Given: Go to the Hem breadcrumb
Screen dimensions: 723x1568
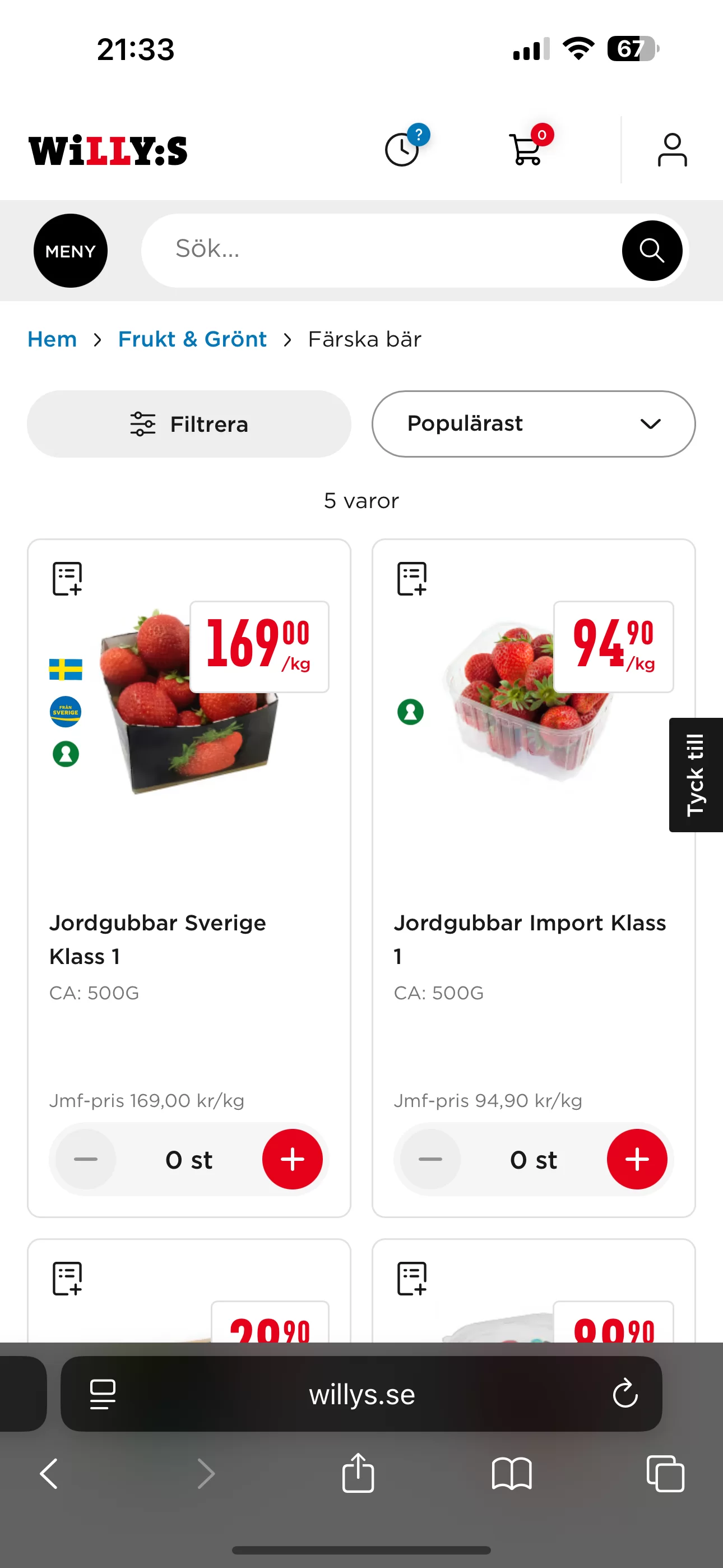Looking at the screenshot, I should (52, 339).
